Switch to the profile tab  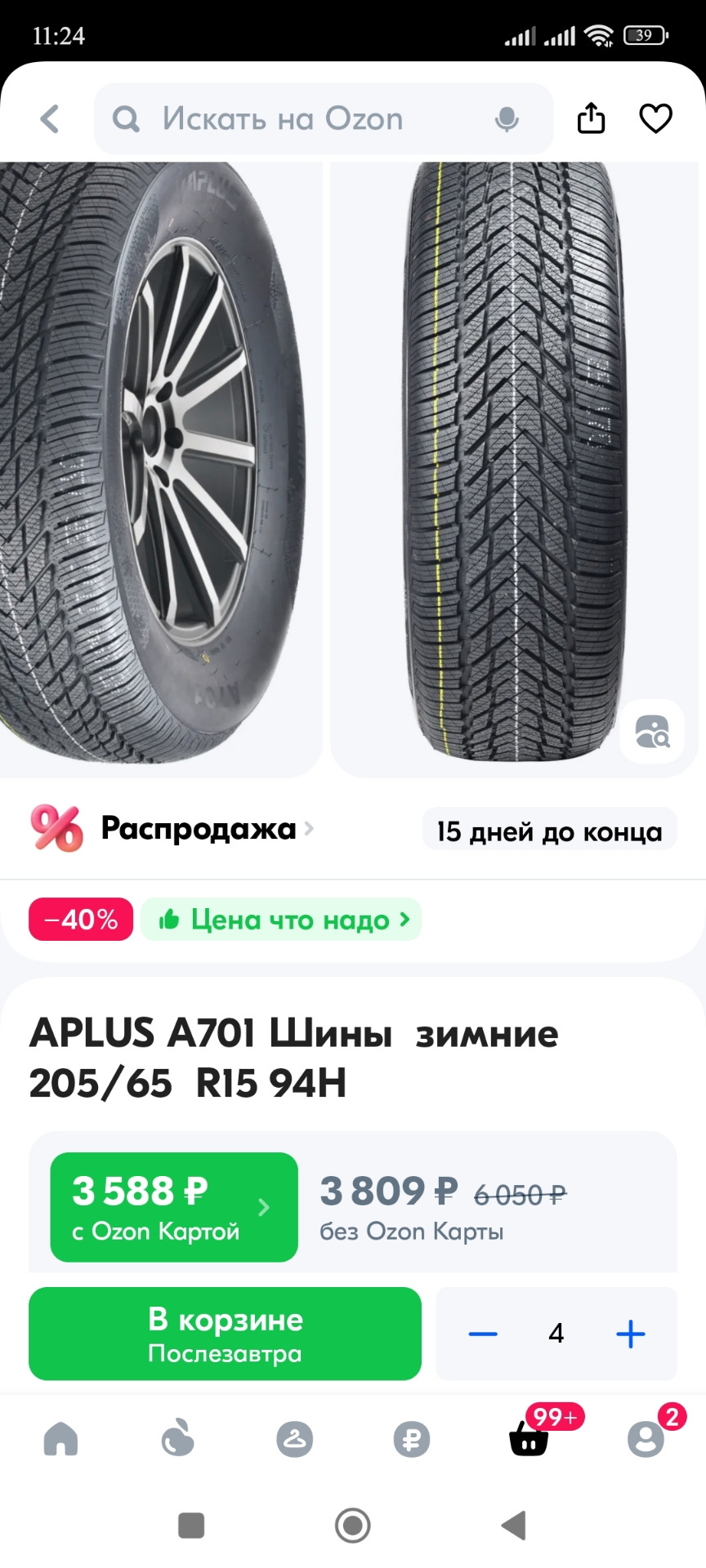[x=646, y=1439]
